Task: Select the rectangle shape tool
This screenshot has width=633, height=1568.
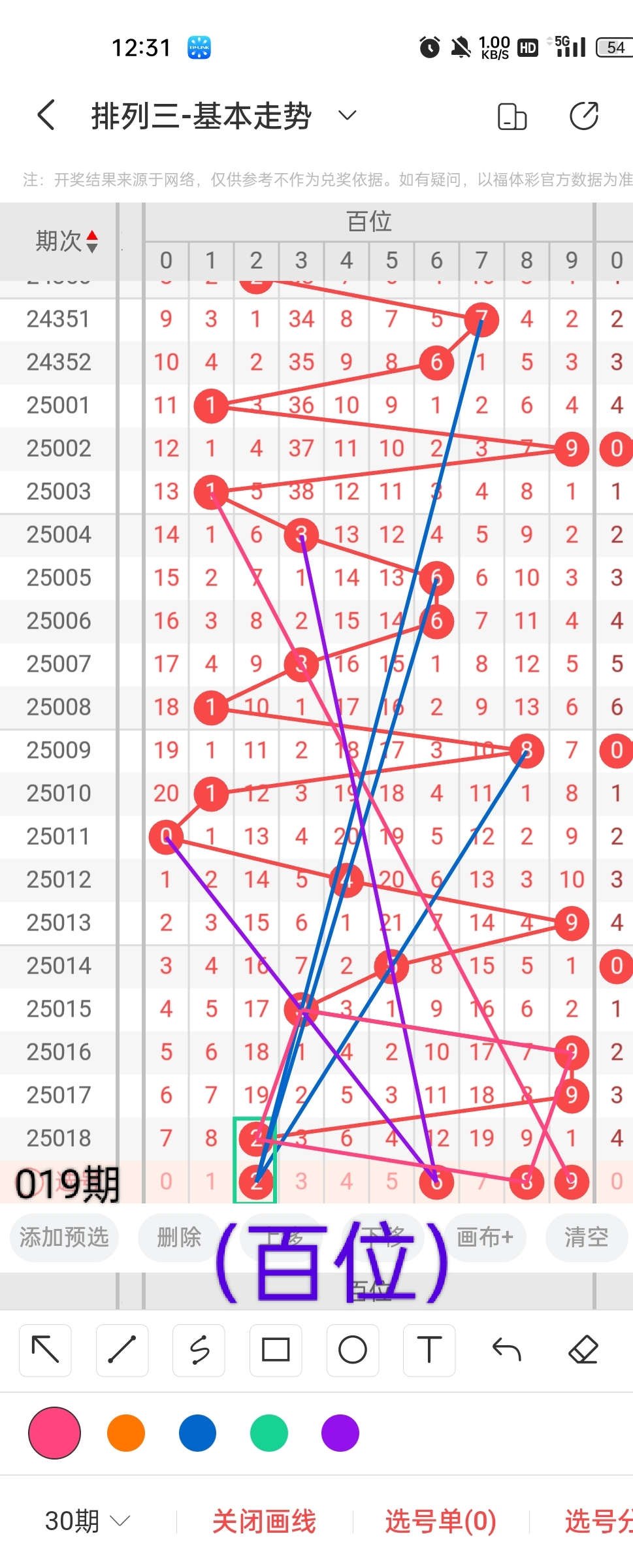Action: coord(276,1350)
